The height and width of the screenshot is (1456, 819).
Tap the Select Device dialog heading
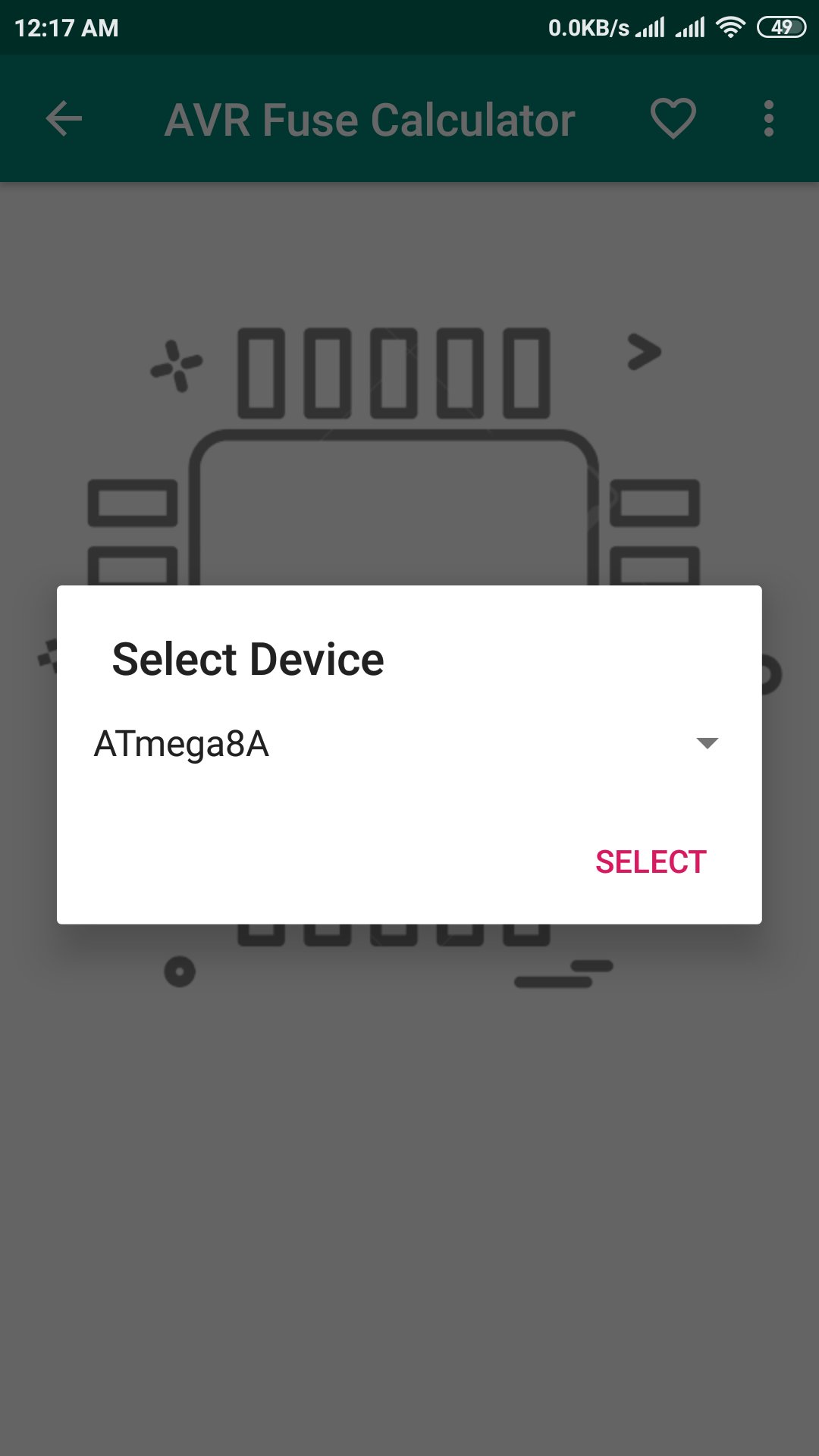pyautogui.click(x=248, y=658)
